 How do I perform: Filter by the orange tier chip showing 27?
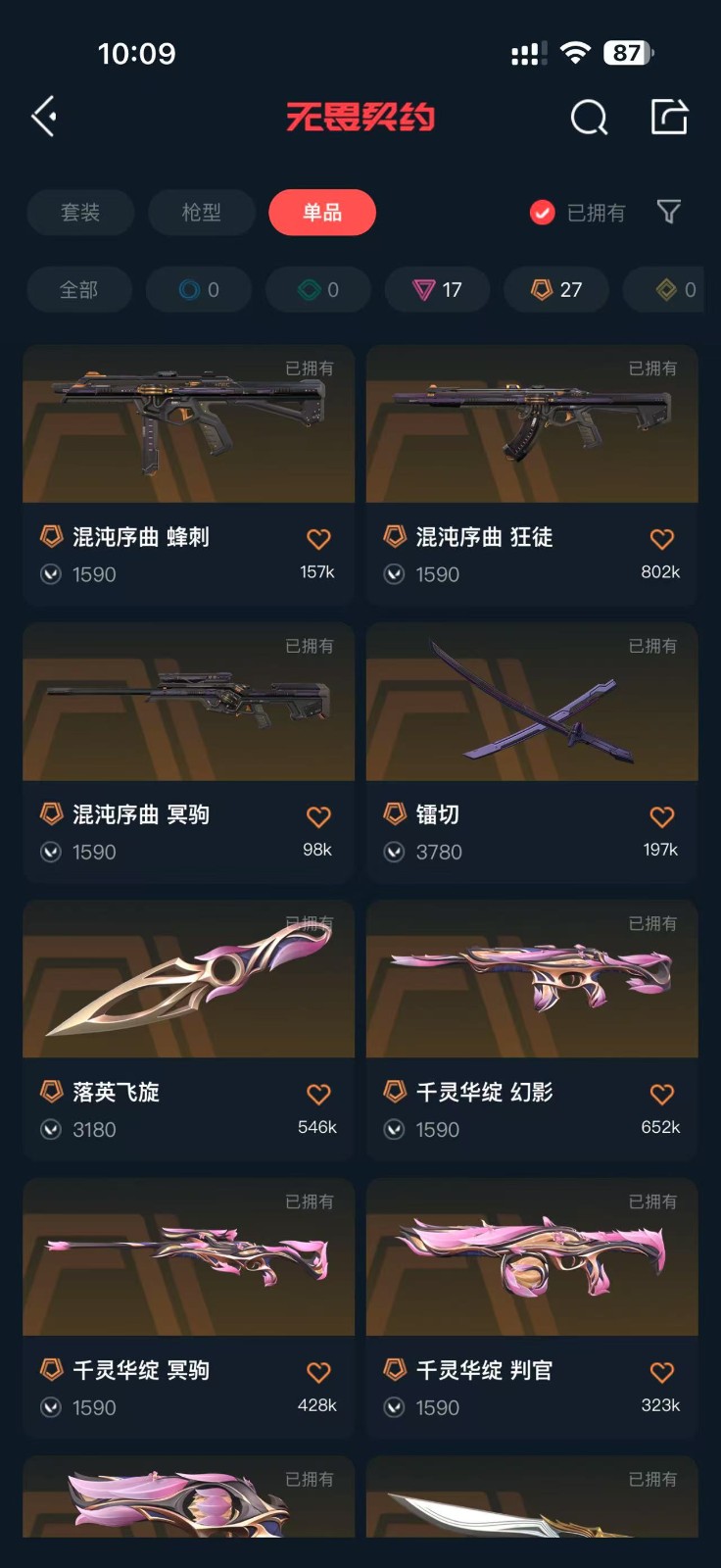point(556,290)
